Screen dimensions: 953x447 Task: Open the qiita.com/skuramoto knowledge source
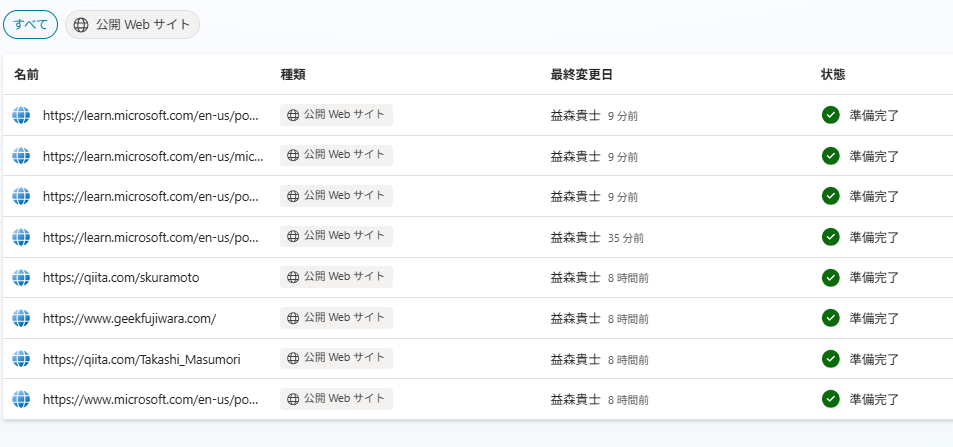(128, 277)
